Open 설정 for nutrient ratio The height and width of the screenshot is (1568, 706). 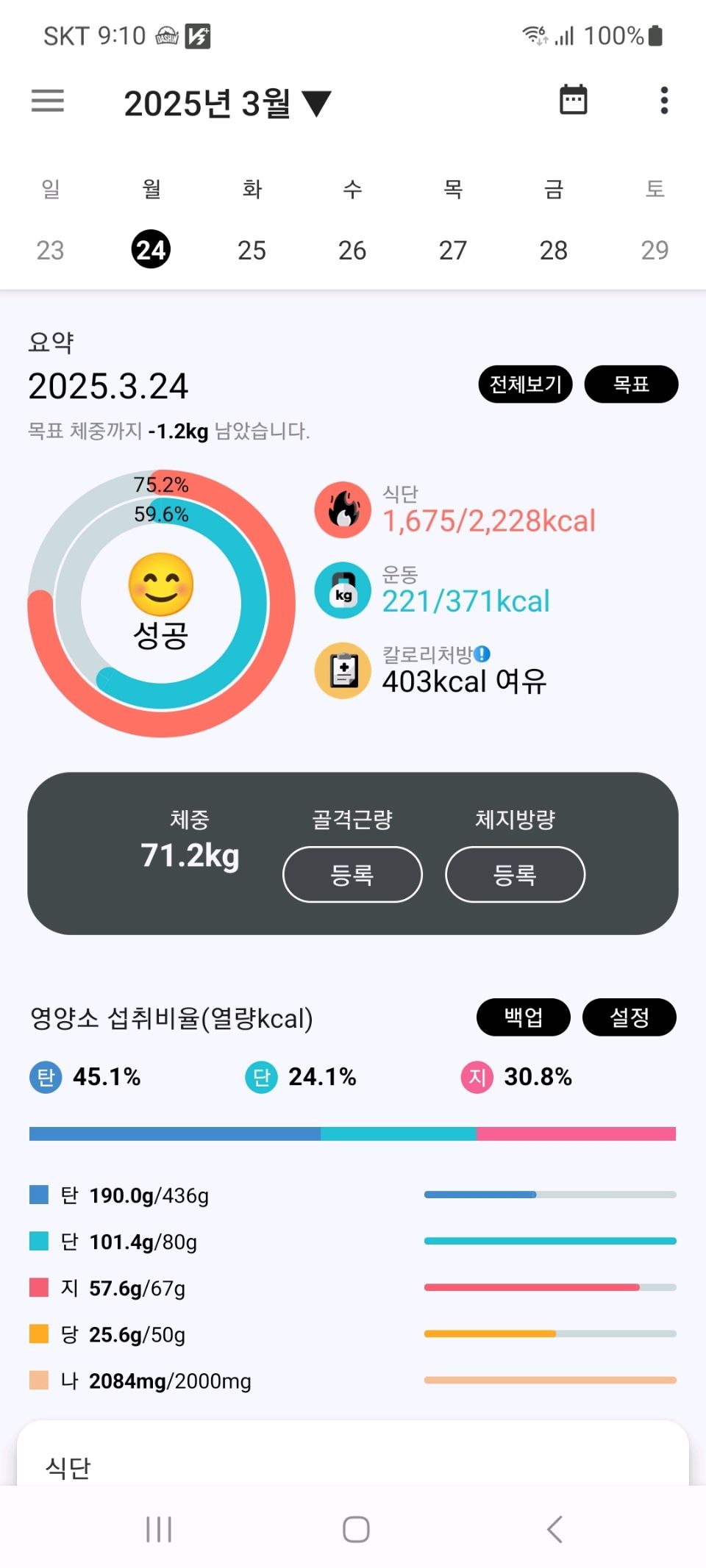(629, 1017)
